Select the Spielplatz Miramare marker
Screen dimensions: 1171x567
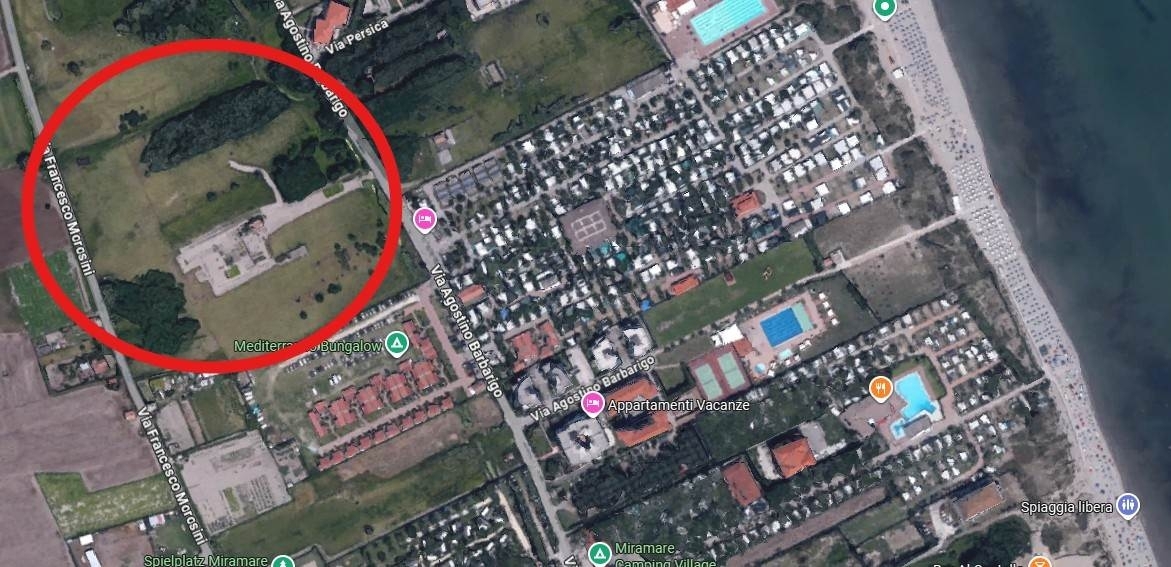[283, 562]
